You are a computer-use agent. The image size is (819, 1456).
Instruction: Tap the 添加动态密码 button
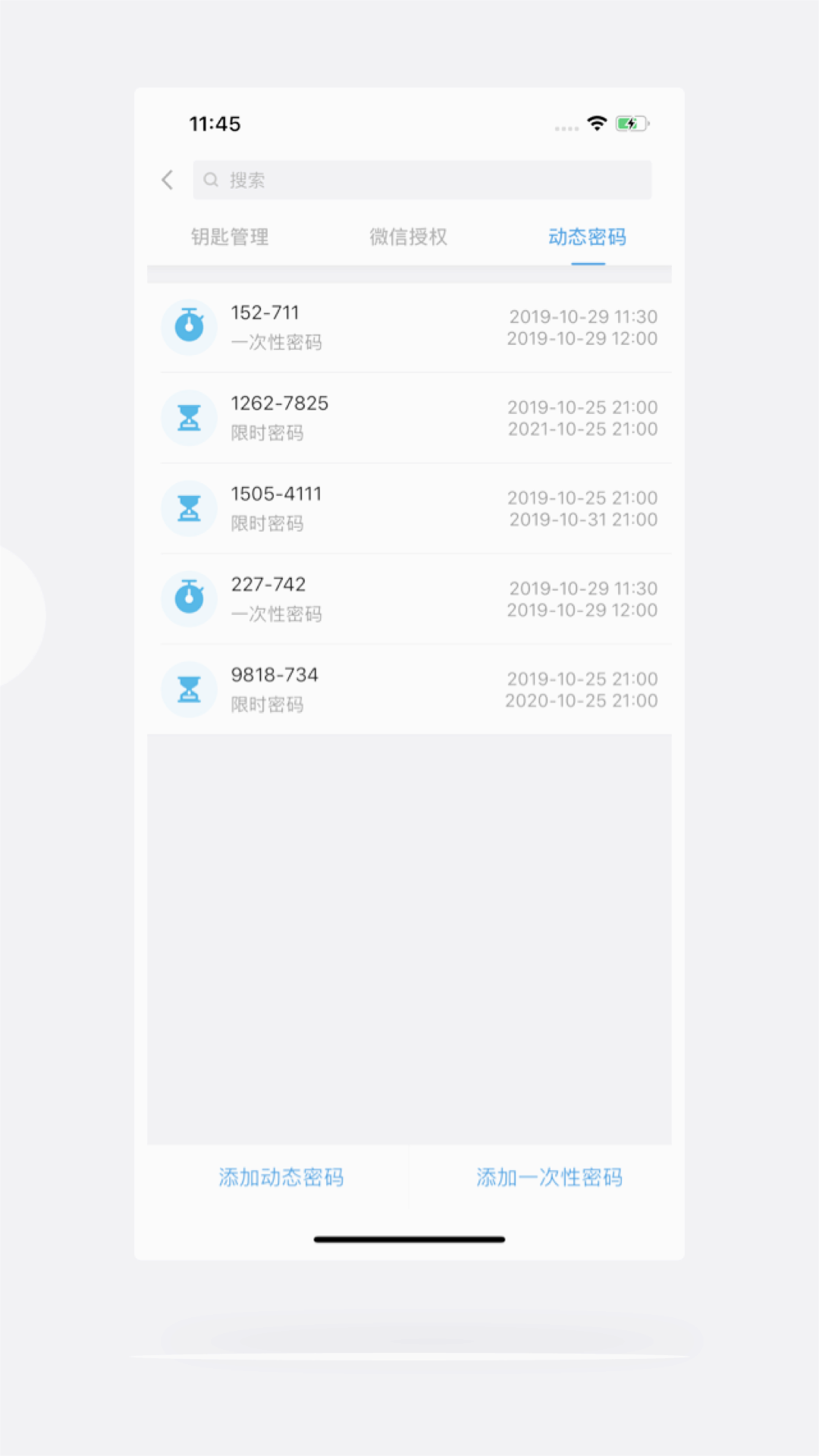pos(281,1177)
